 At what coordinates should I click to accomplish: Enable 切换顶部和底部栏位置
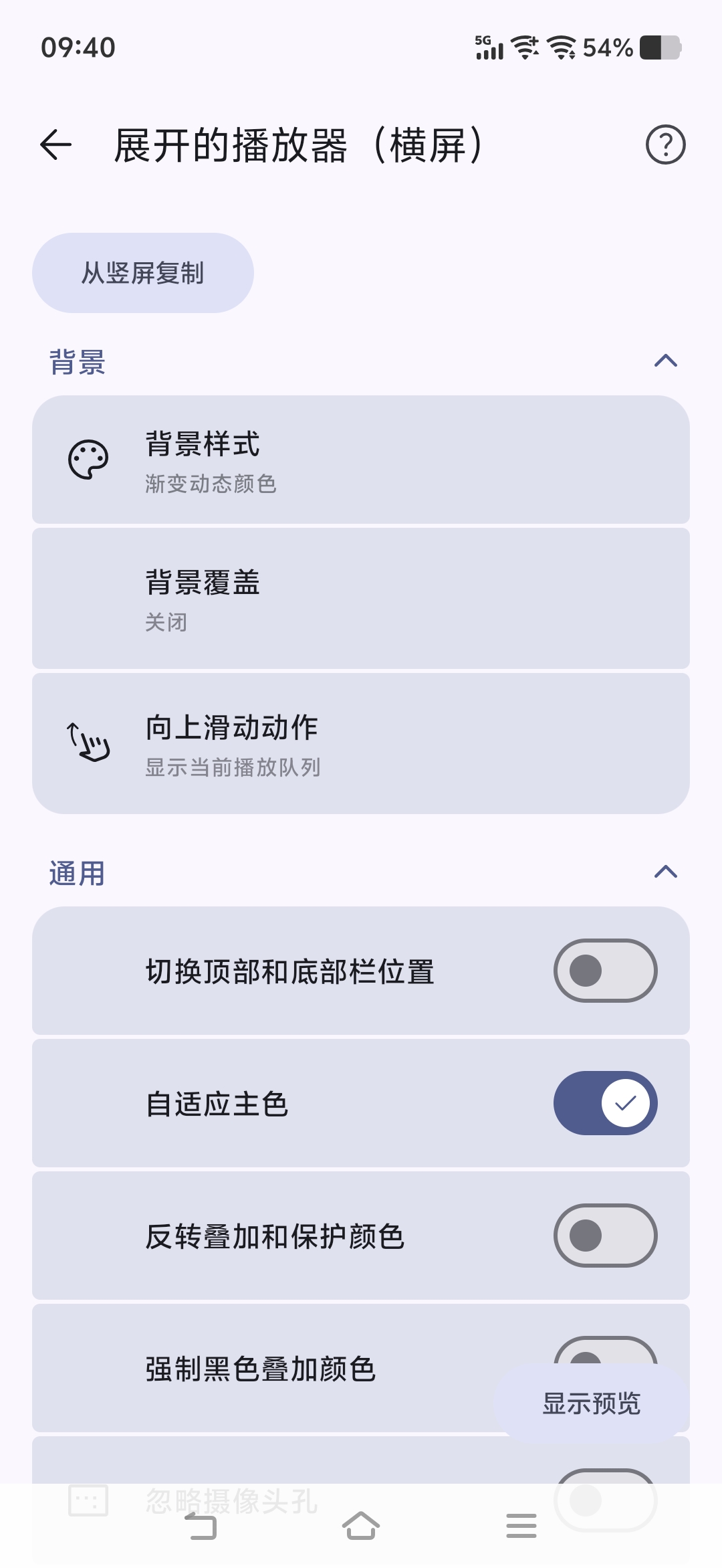tap(605, 971)
